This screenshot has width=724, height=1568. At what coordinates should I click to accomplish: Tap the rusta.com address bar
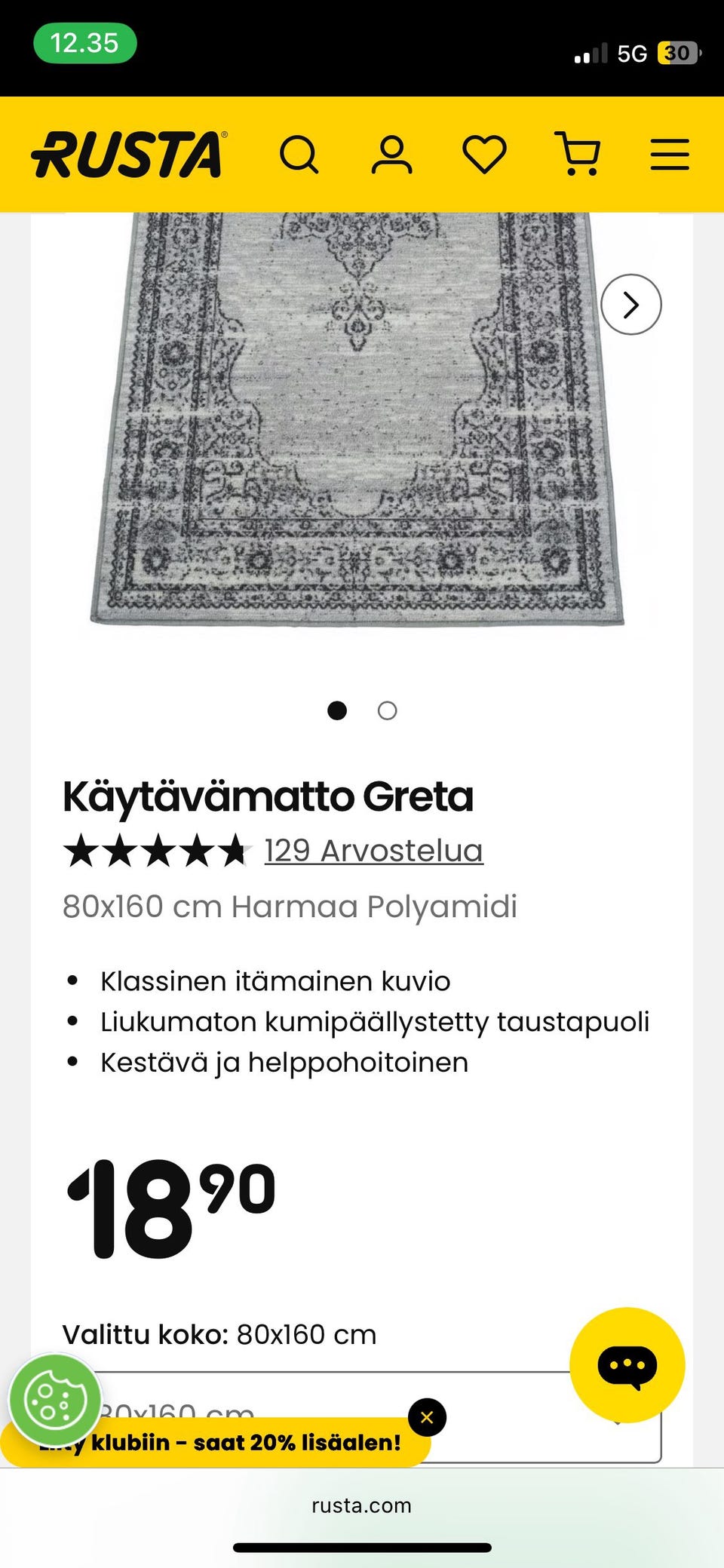click(x=360, y=1505)
